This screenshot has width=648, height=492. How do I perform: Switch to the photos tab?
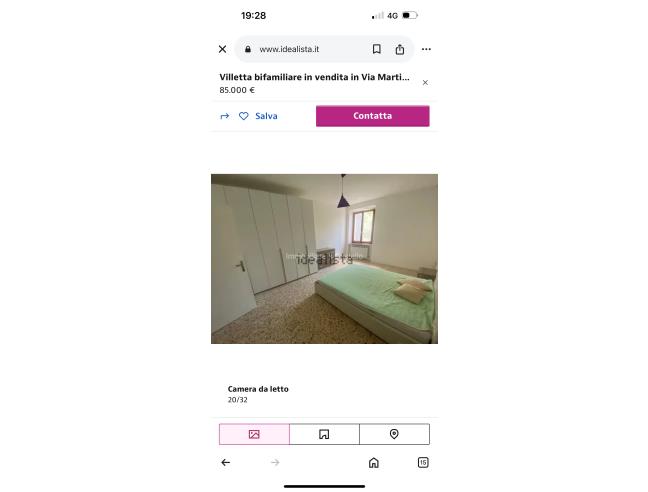254,434
